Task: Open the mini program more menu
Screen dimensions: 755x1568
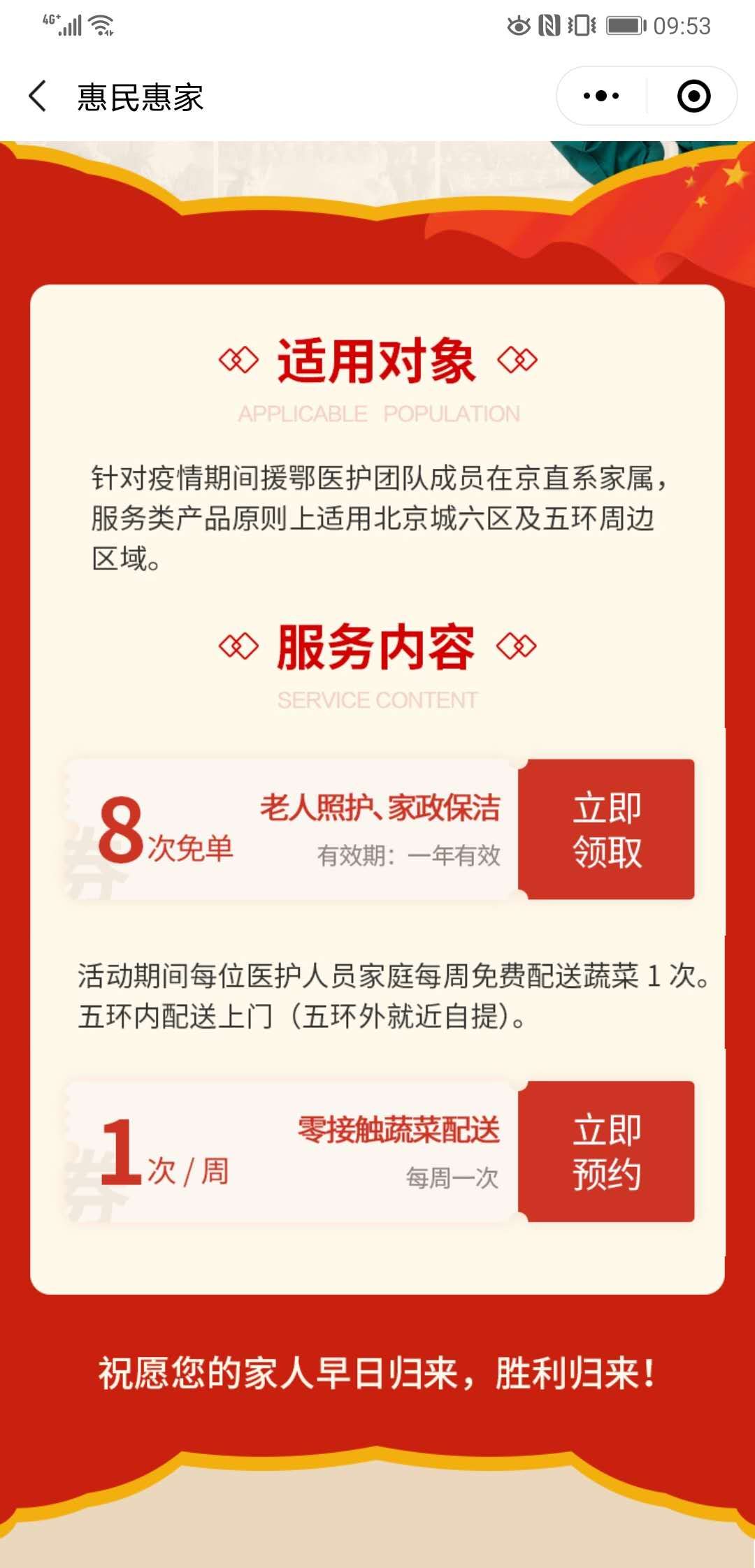Action: [x=601, y=96]
